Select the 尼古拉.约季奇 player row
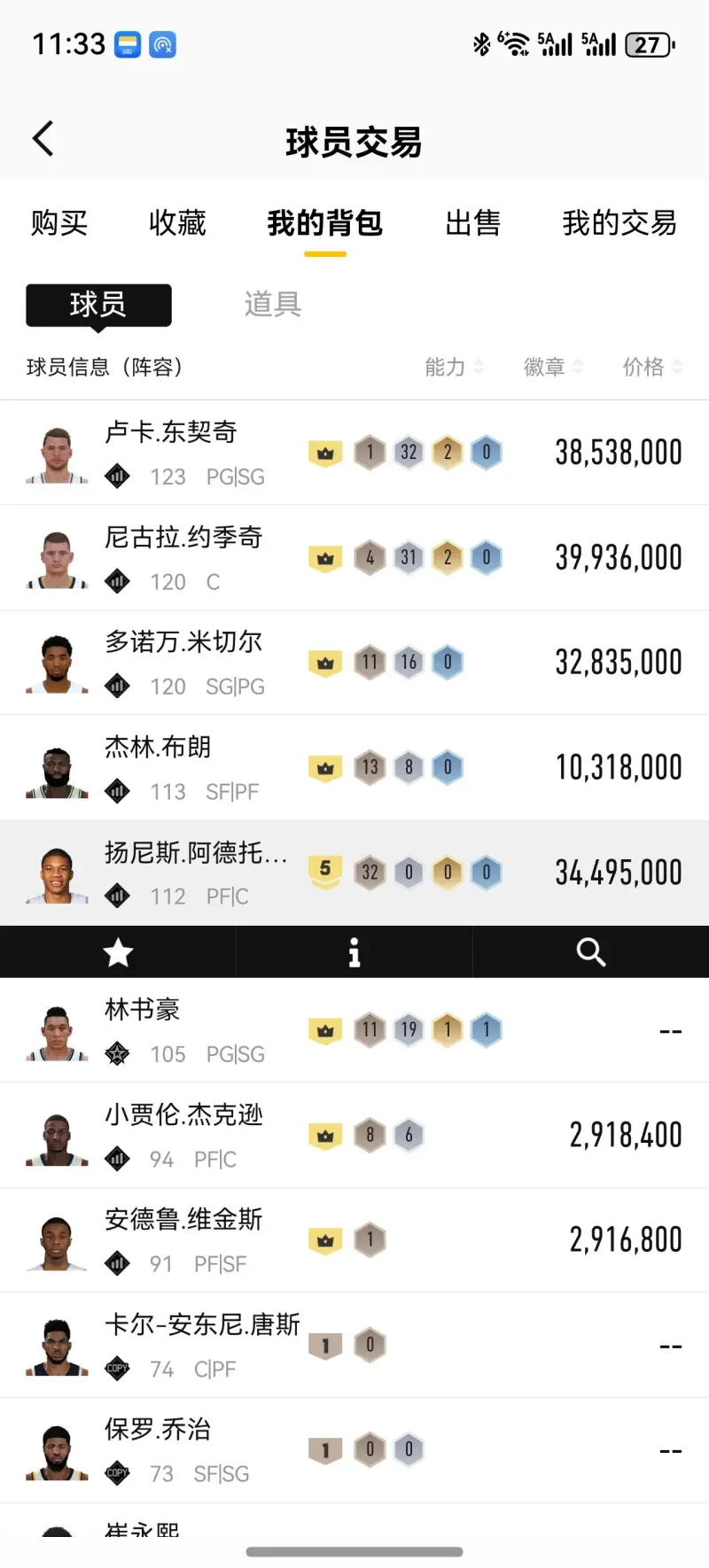Screen dimensions: 709x1568 pyautogui.click(x=354, y=558)
